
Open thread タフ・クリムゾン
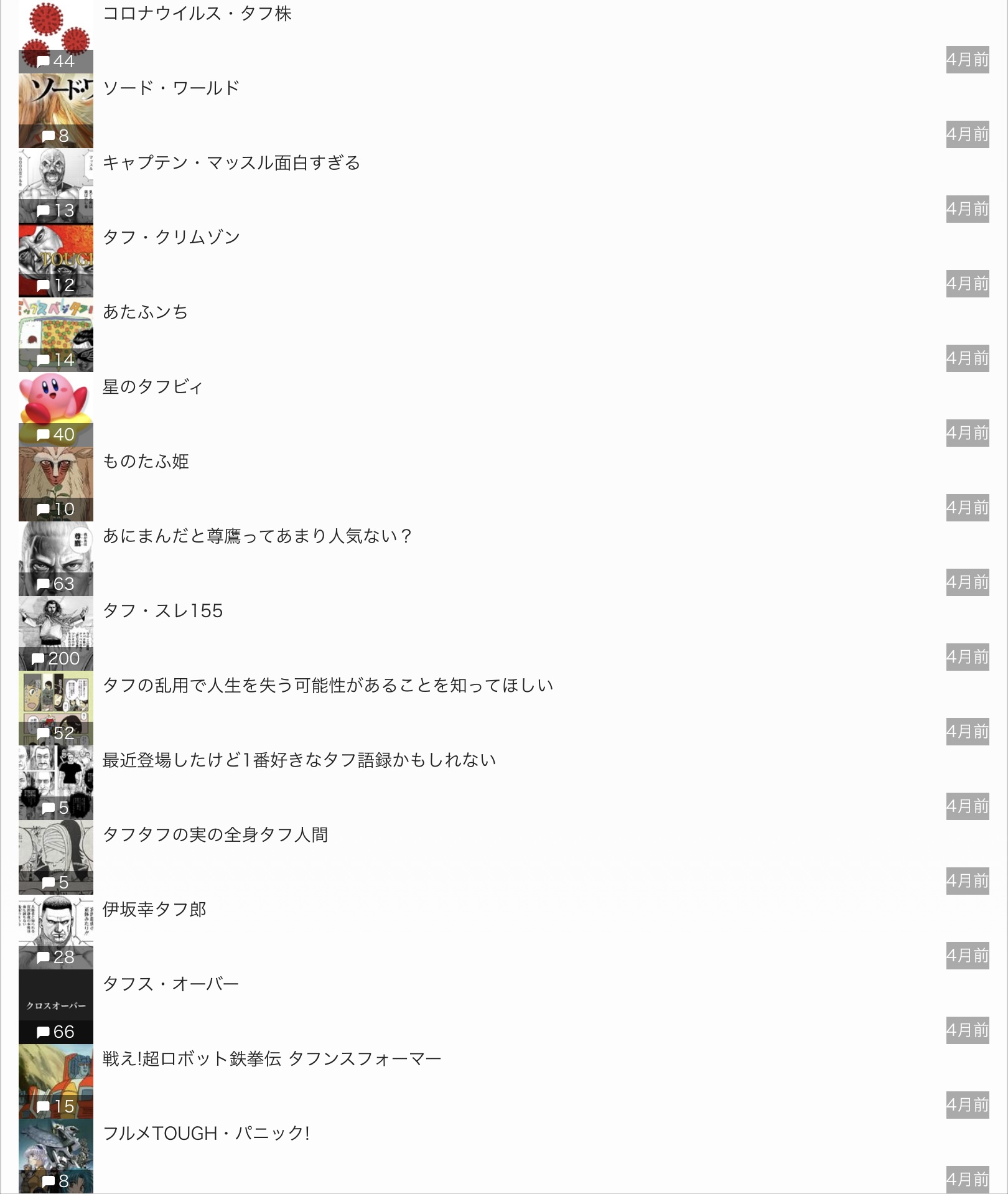(x=171, y=238)
